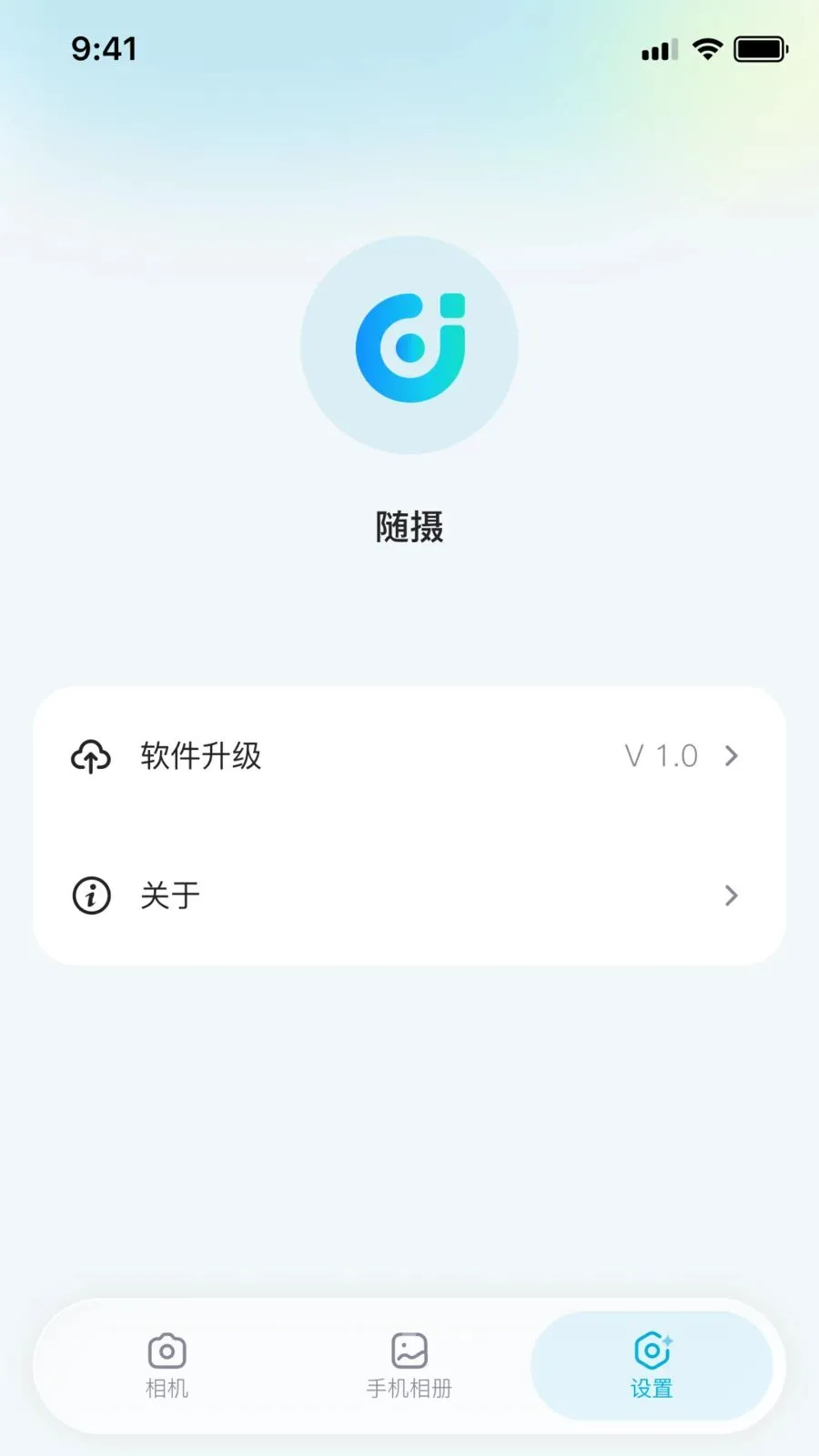Switch to the 相机 tab
This screenshot has height=1456, width=819.
pos(166,1365)
